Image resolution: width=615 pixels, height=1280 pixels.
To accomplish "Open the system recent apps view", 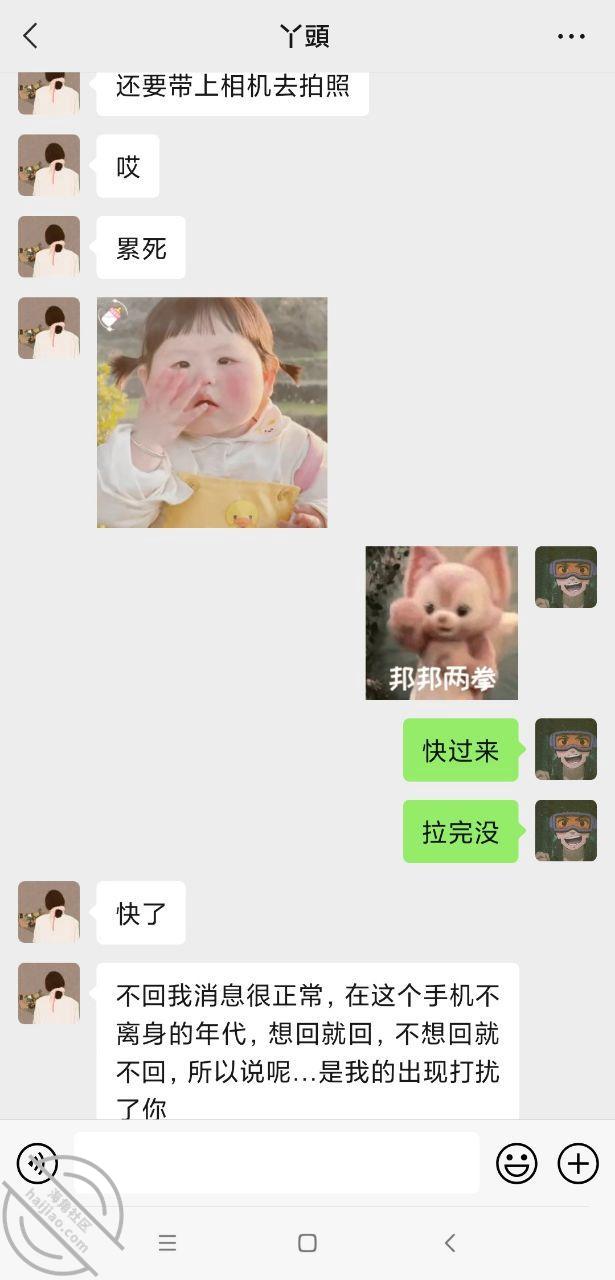I will coord(168,1243).
